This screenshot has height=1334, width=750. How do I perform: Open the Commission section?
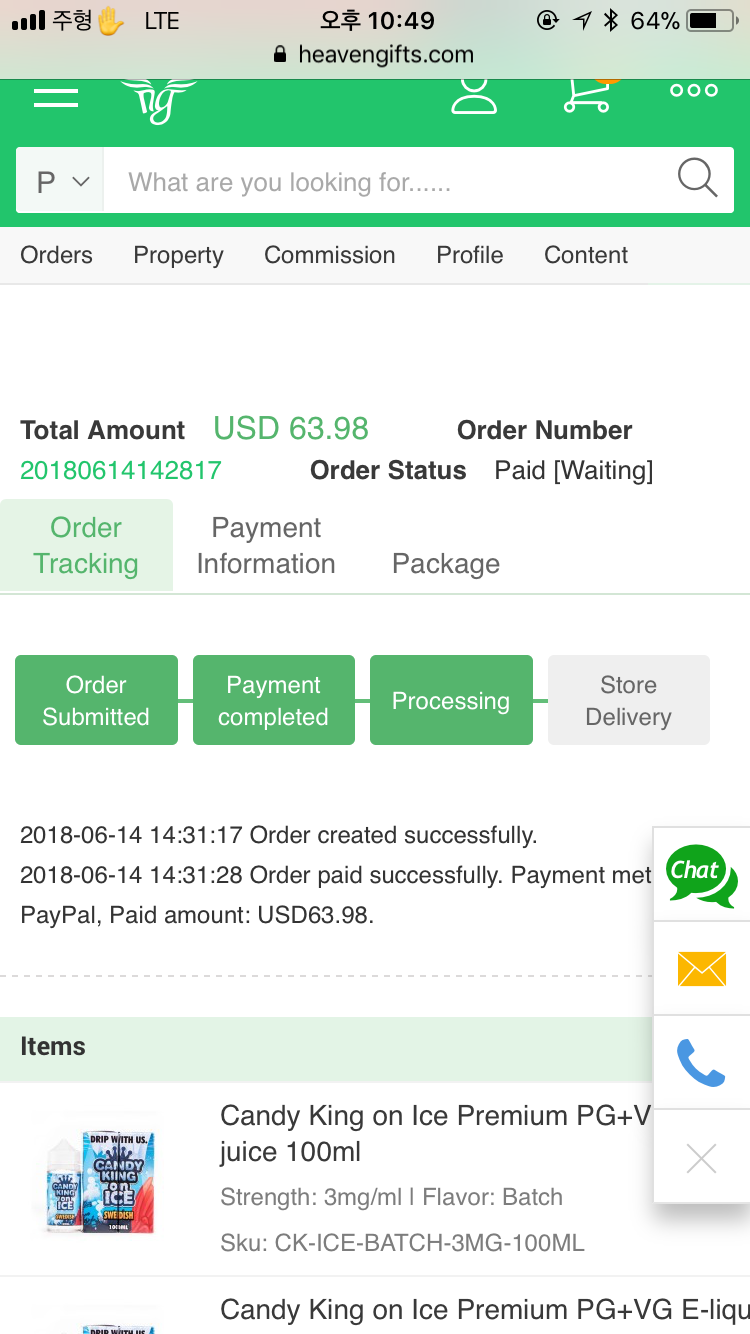329,255
